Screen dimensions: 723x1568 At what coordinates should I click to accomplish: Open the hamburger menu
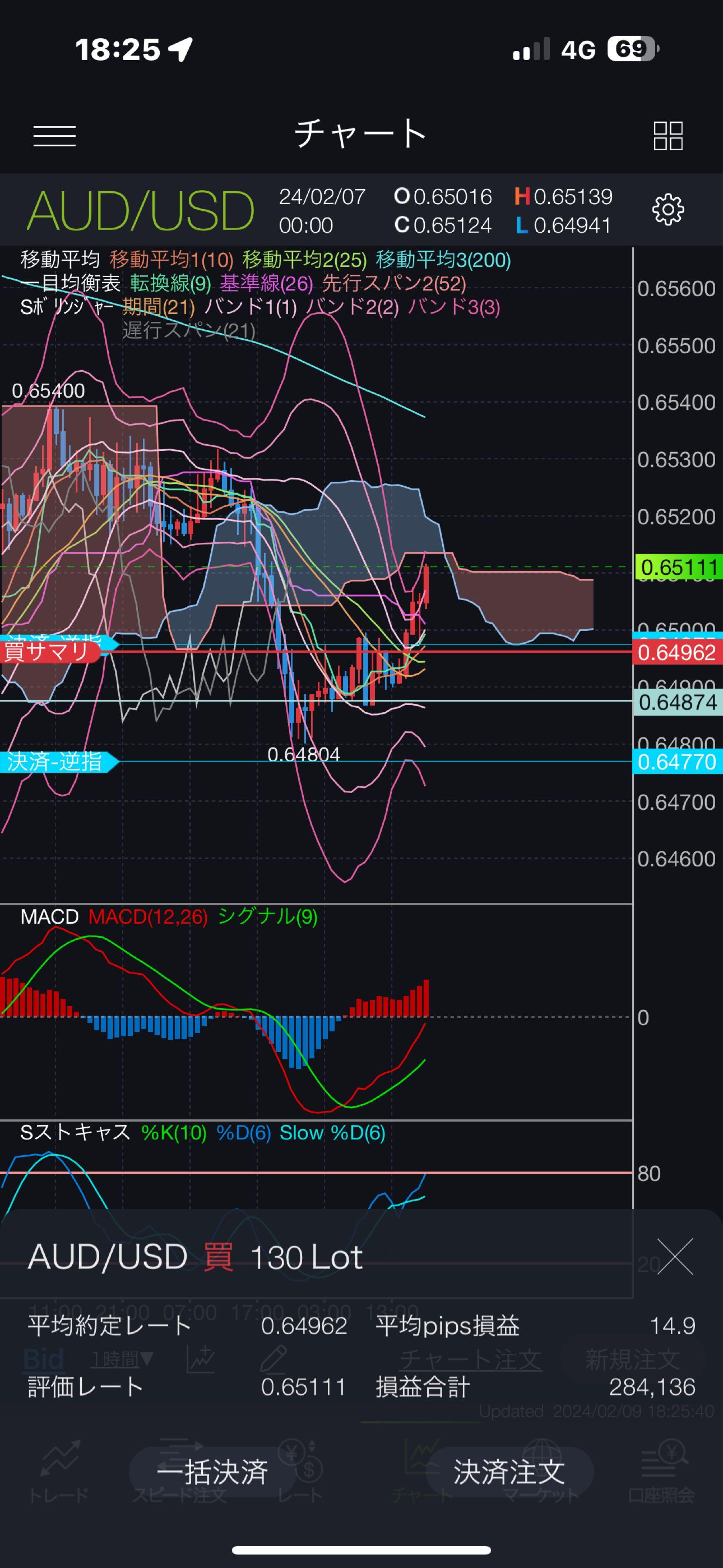coord(55,136)
